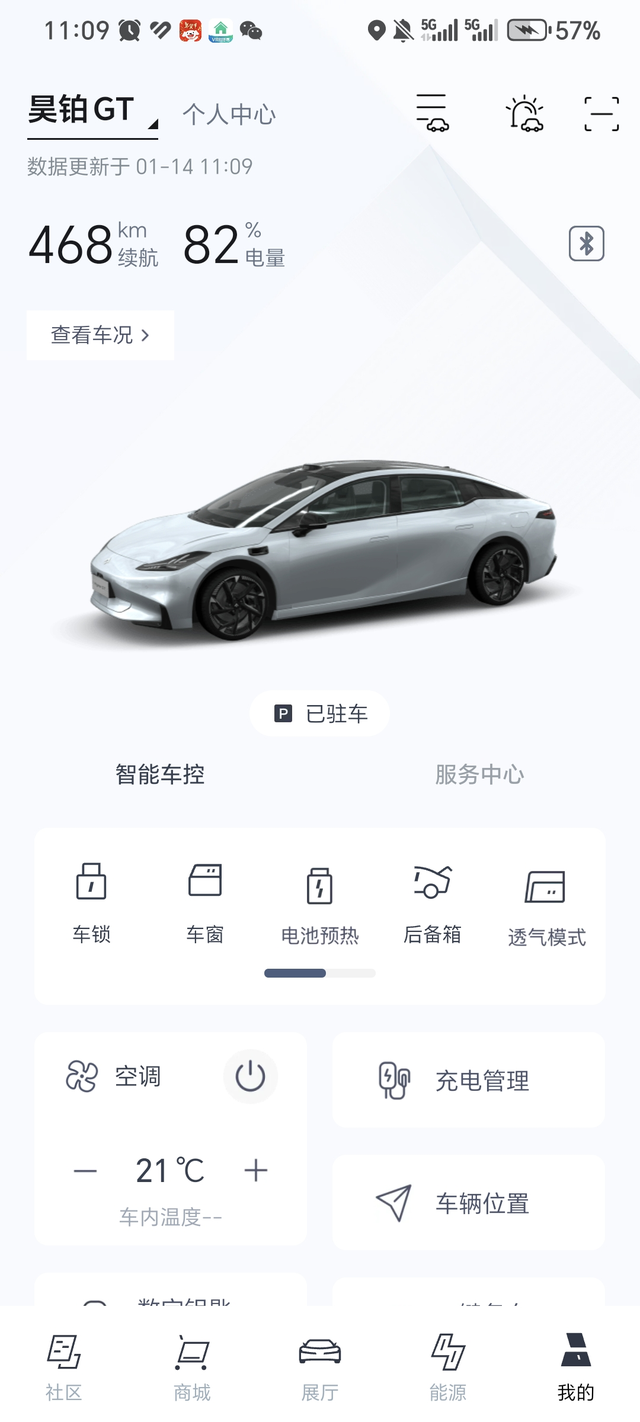Lower temperature with the minus button
Image resolution: width=640 pixels, height=1422 pixels.
[86, 1171]
